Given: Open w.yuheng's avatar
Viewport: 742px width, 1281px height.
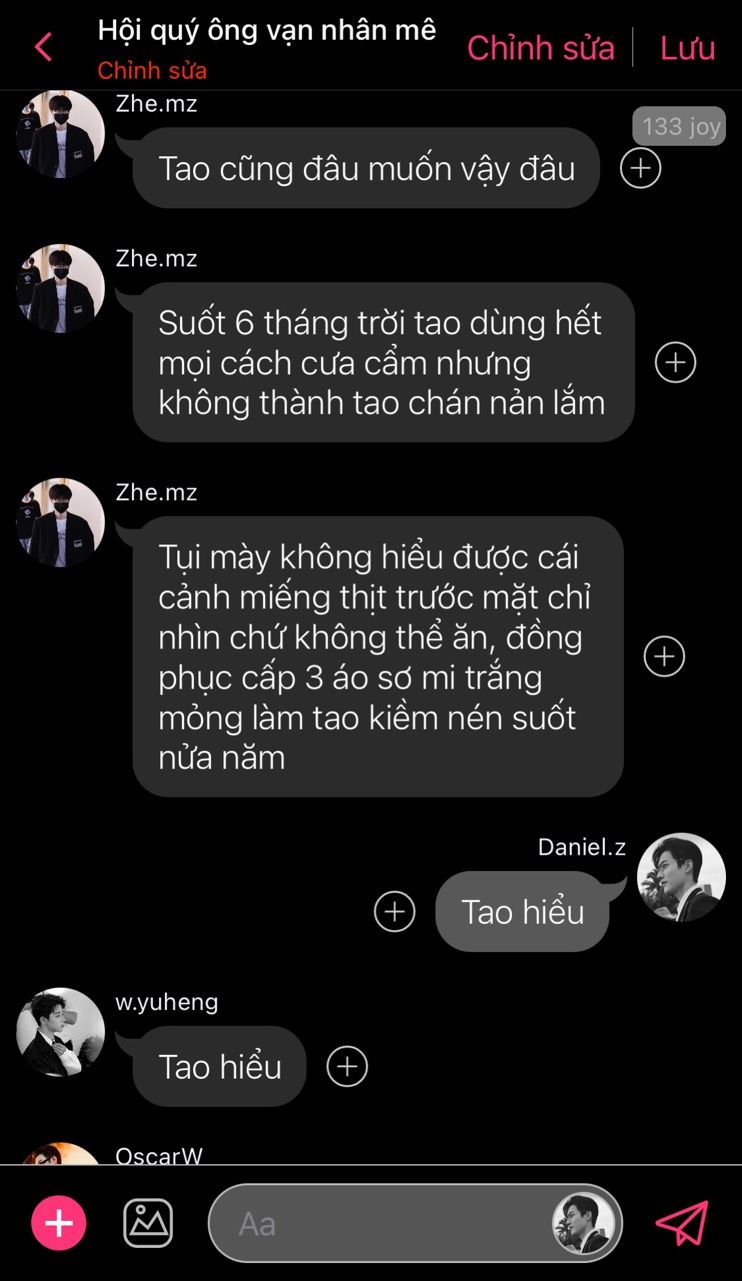Looking at the screenshot, I should (60, 1032).
